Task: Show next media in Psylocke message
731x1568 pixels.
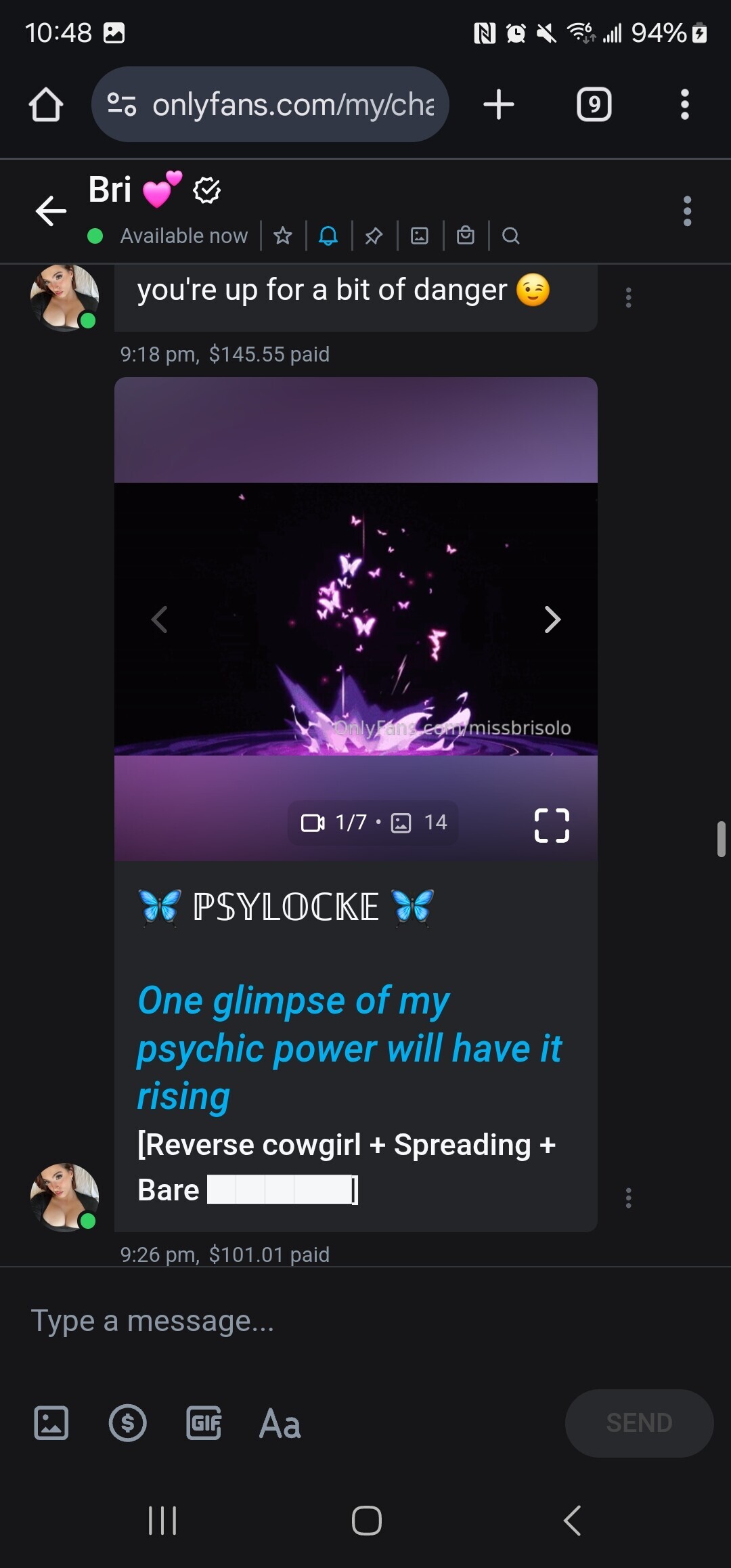Action: point(552,619)
